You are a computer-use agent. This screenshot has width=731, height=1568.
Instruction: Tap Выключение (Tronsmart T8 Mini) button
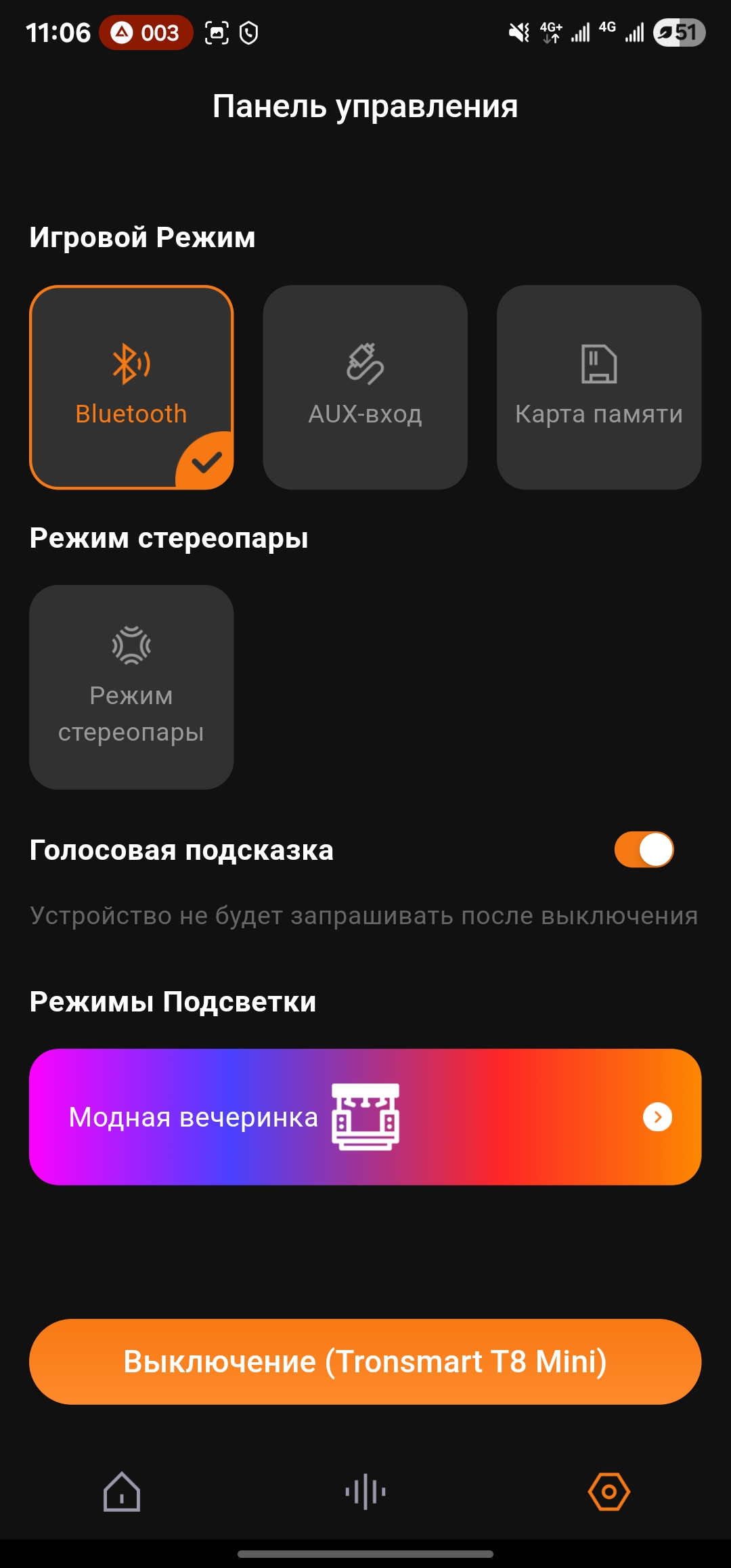coord(365,1362)
